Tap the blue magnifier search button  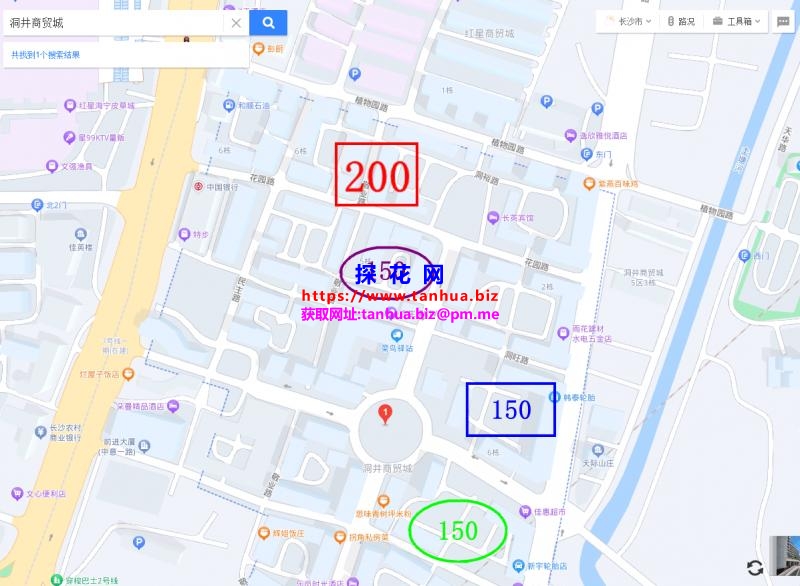pos(268,23)
